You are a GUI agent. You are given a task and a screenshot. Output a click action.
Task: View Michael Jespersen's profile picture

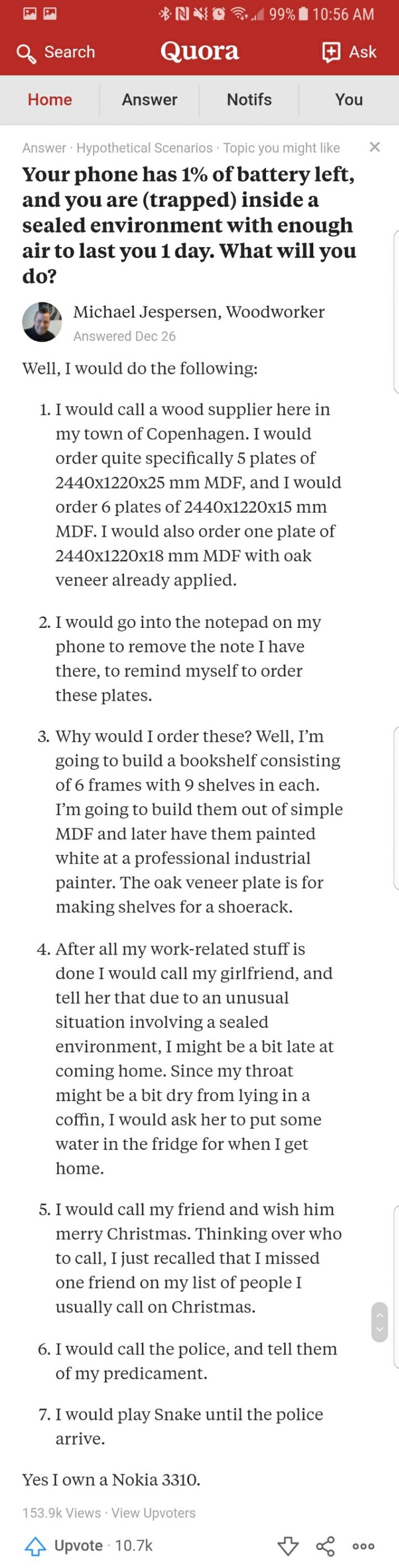click(x=42, y=322)
